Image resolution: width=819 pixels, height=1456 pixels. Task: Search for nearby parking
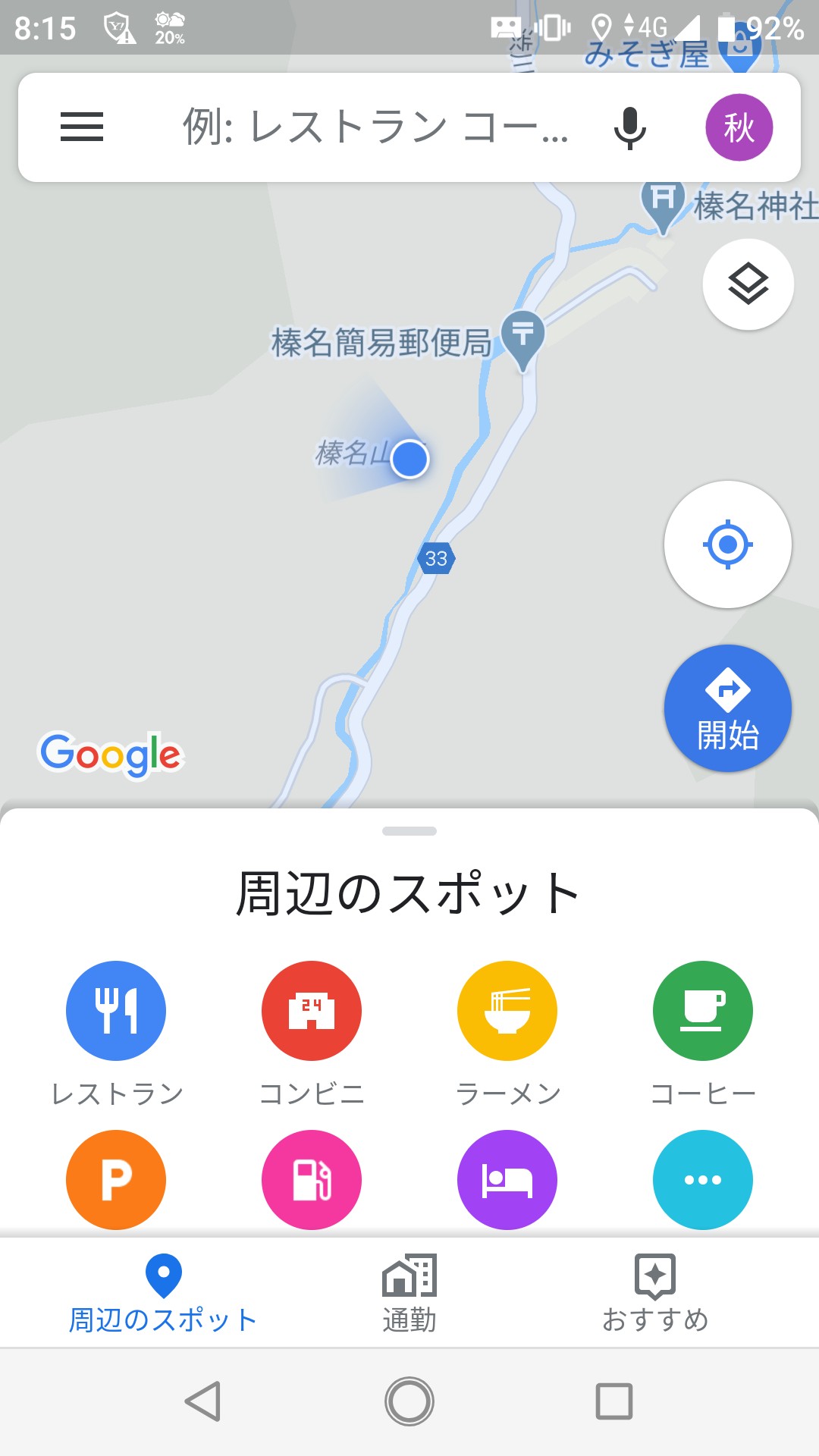coord(116,1179)
